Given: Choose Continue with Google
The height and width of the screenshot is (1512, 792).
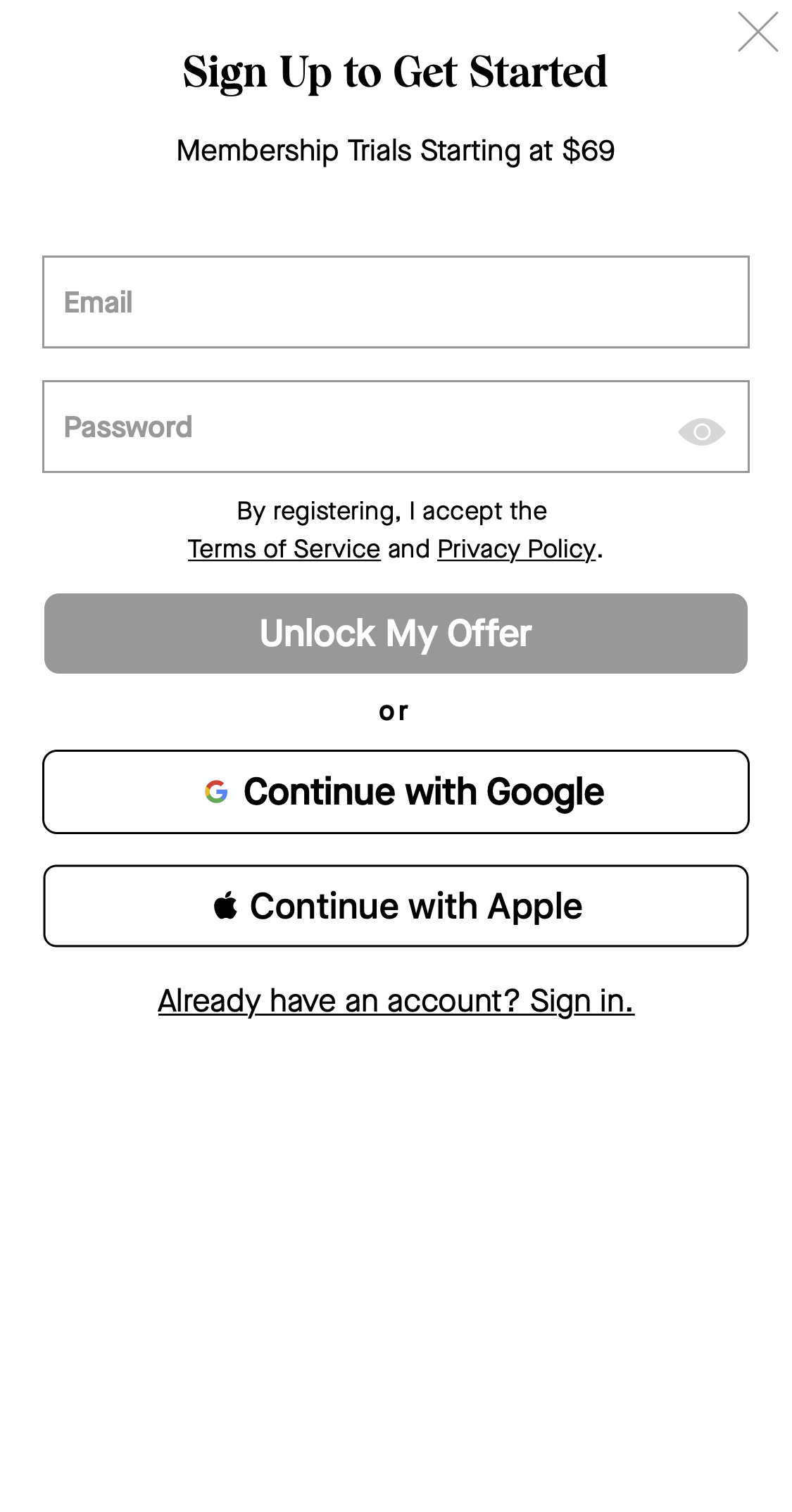Looking at the screenshot, I should [x=396, y=791].
